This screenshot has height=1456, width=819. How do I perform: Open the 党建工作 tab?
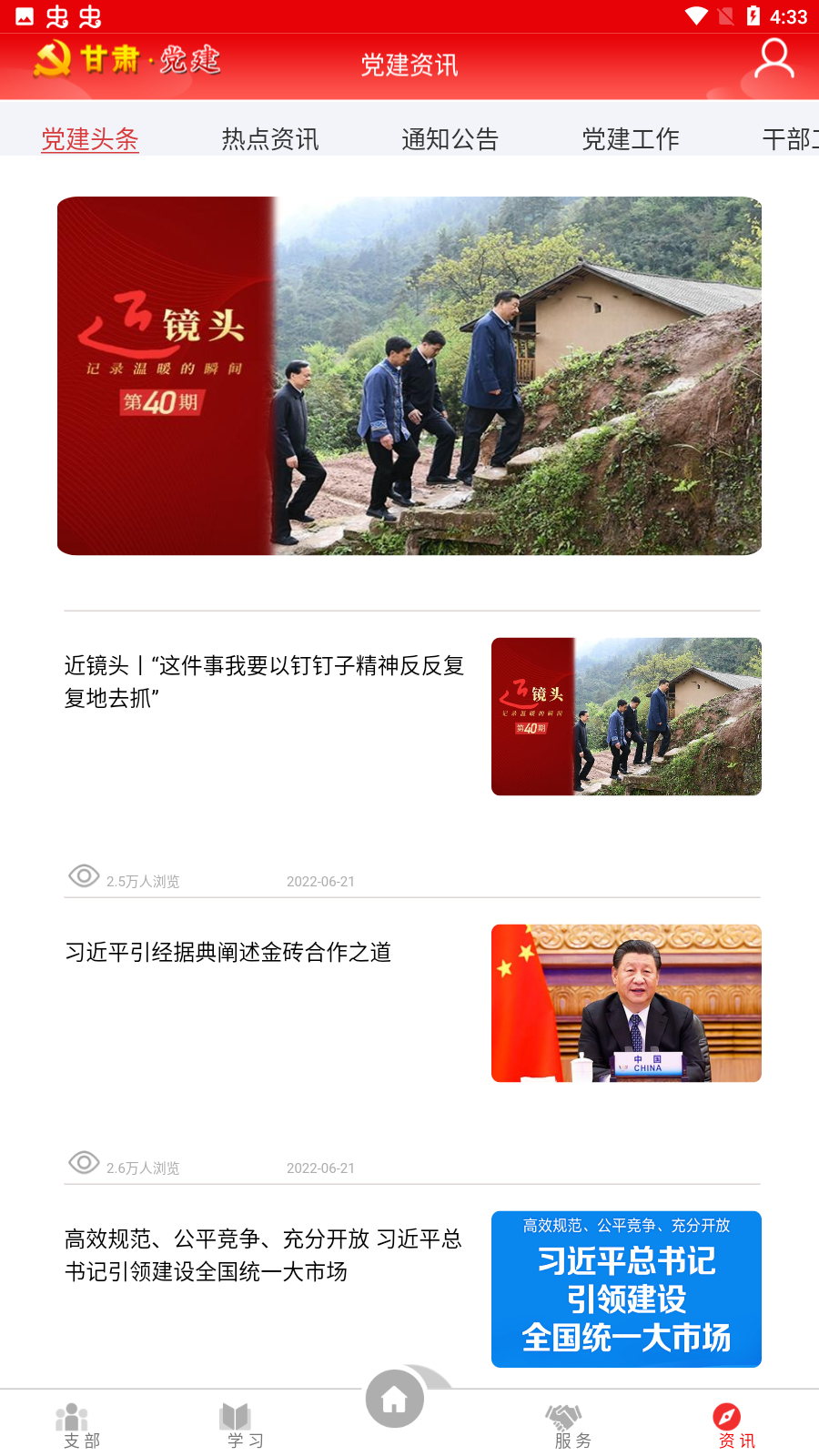(631, 139)
